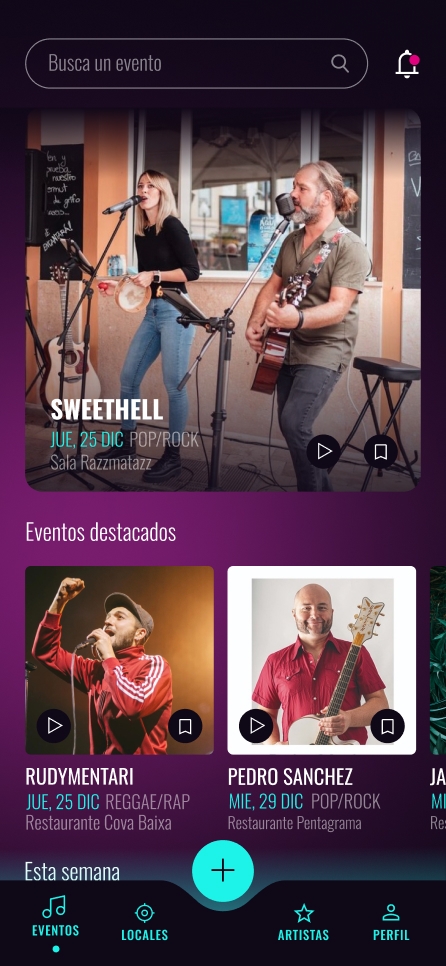This screenshot has height=966, width=446.
Task: Play the Sweethell event preview
Action: click(324, 452)
